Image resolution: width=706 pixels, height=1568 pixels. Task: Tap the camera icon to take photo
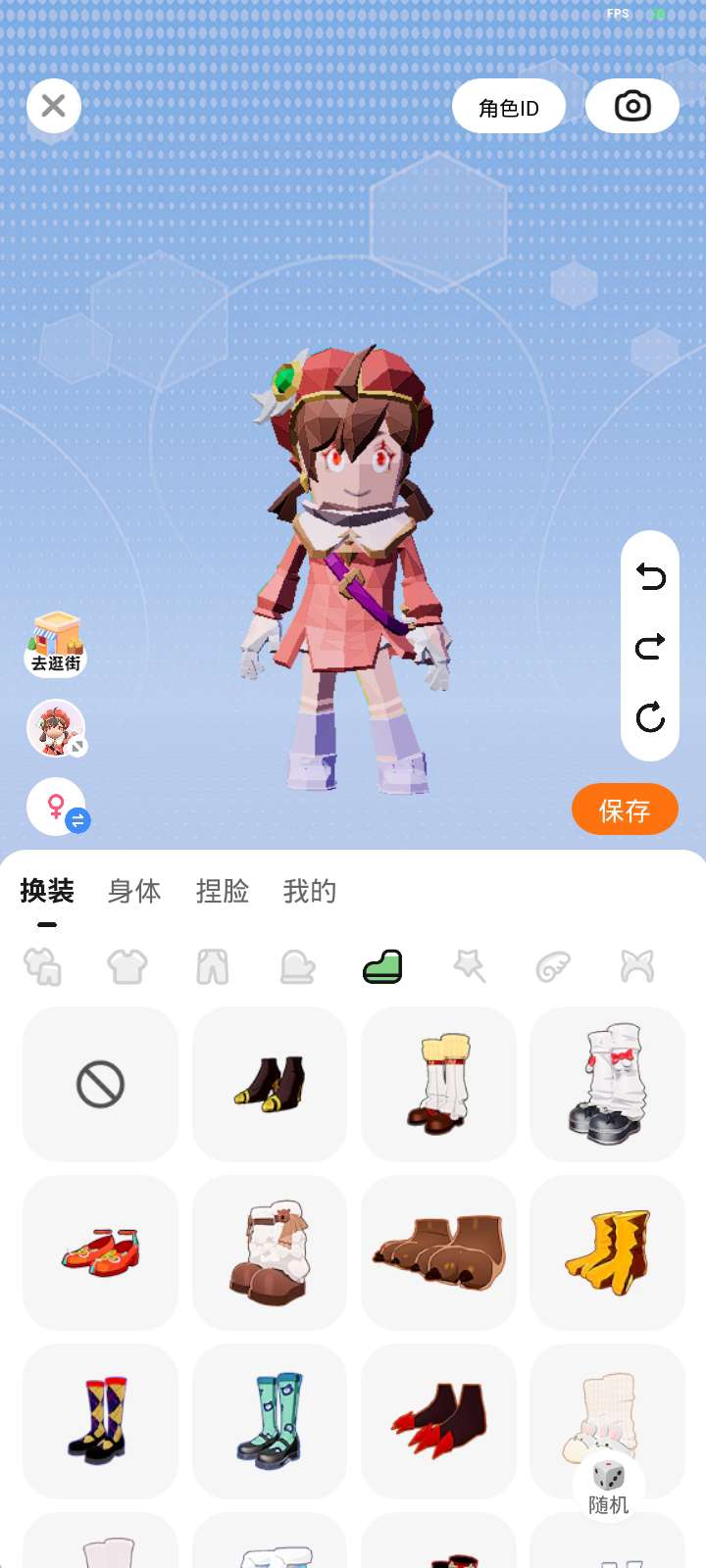[632, 106]
